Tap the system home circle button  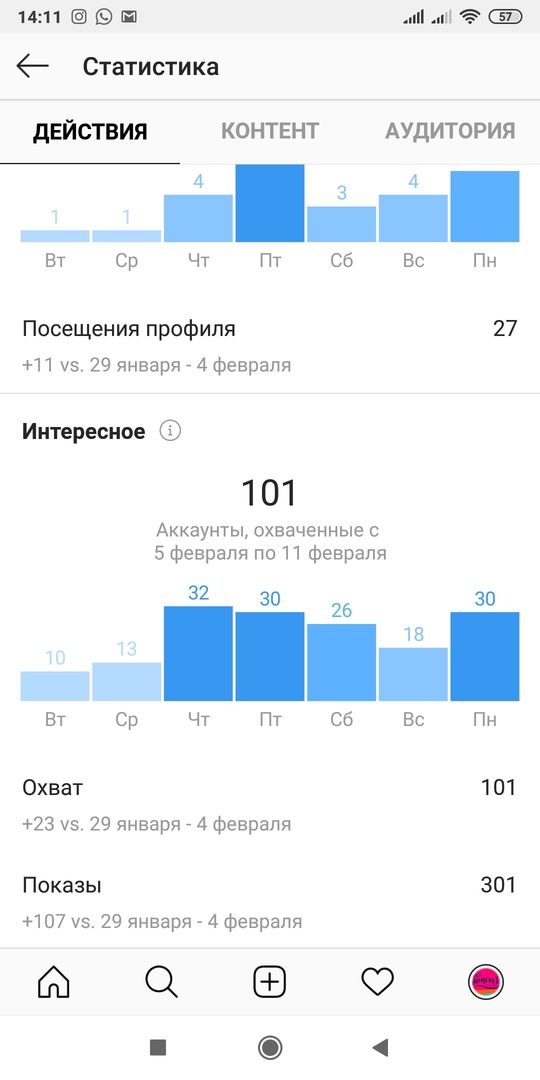tap(270, 1048)
